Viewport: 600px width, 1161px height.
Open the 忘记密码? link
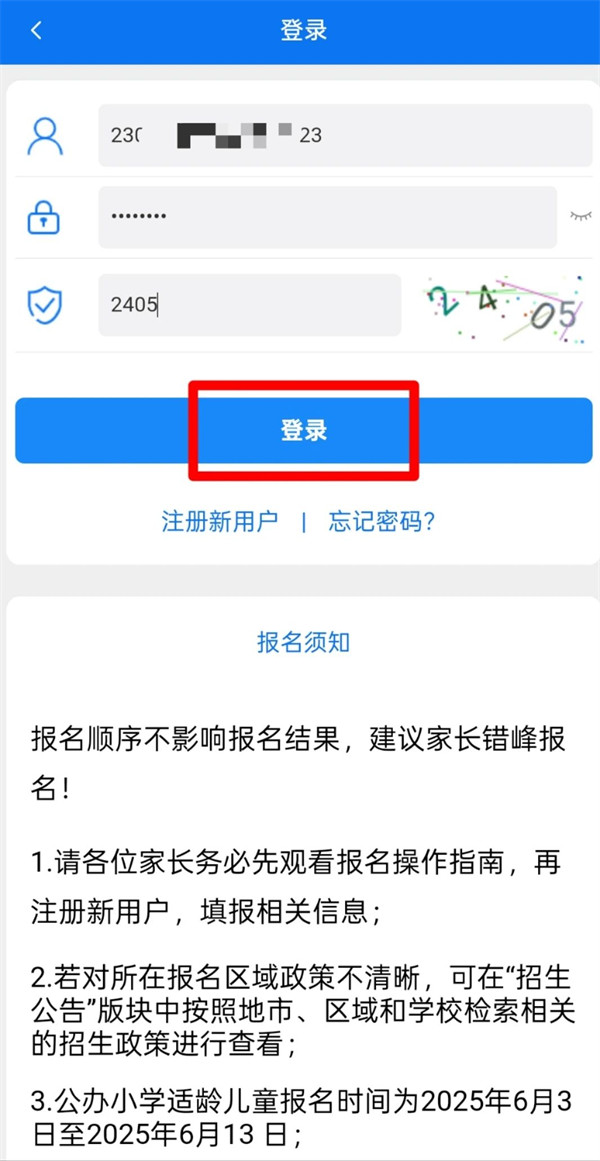point(382,521)
